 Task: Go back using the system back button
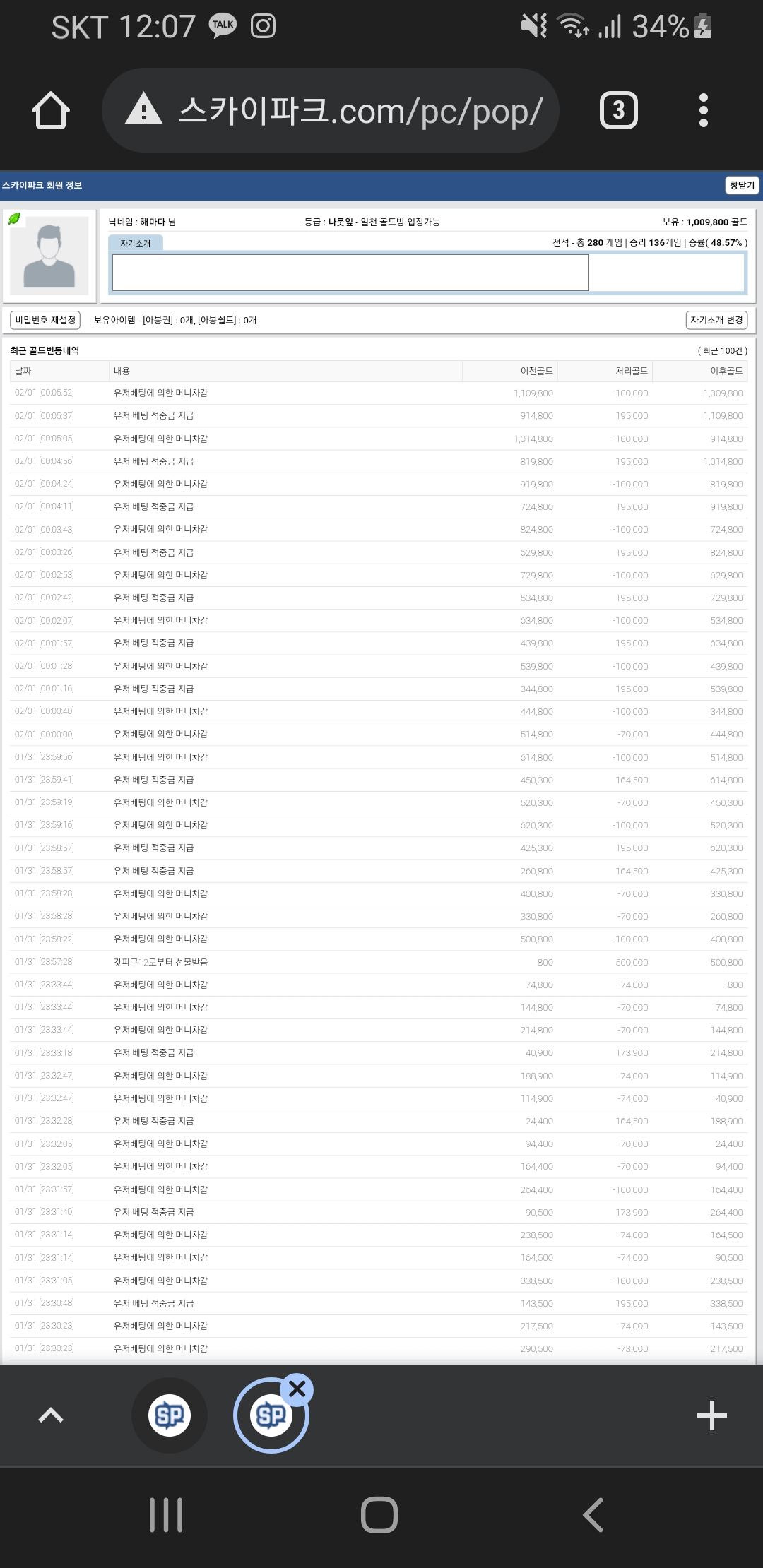(x=593, y=1515)
